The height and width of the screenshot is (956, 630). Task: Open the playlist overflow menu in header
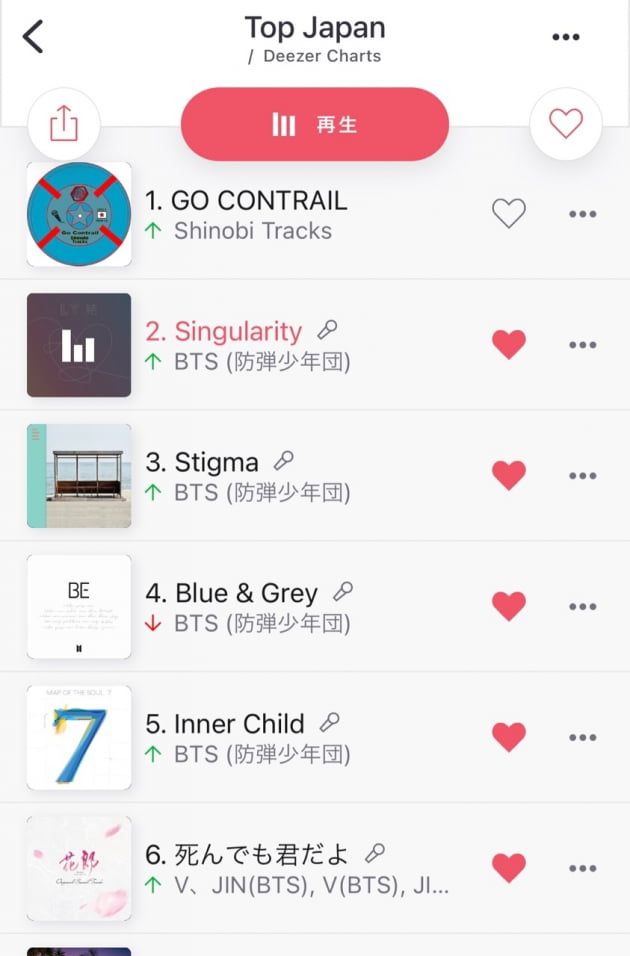click(x=566, y=37)
